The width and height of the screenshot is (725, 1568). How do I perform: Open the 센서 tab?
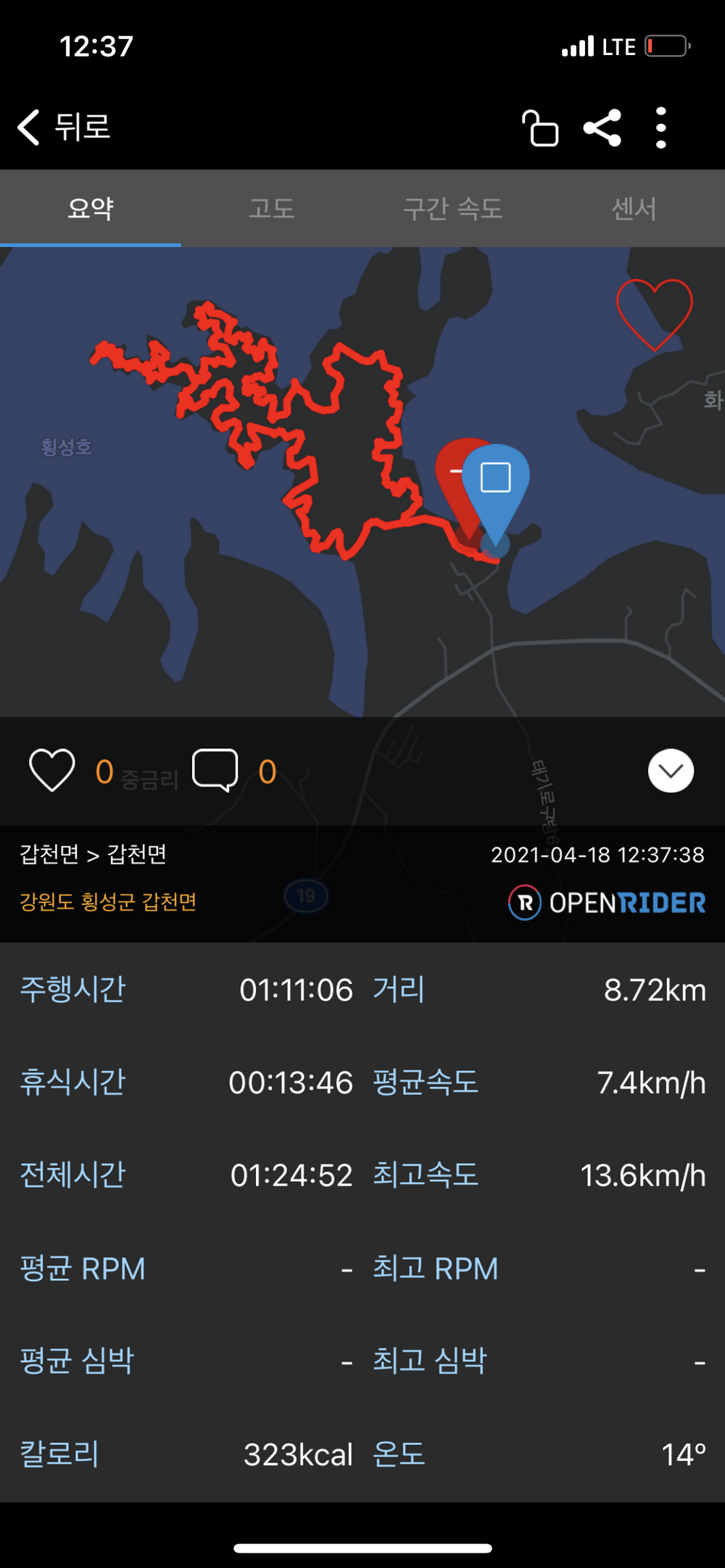point(634,209)
